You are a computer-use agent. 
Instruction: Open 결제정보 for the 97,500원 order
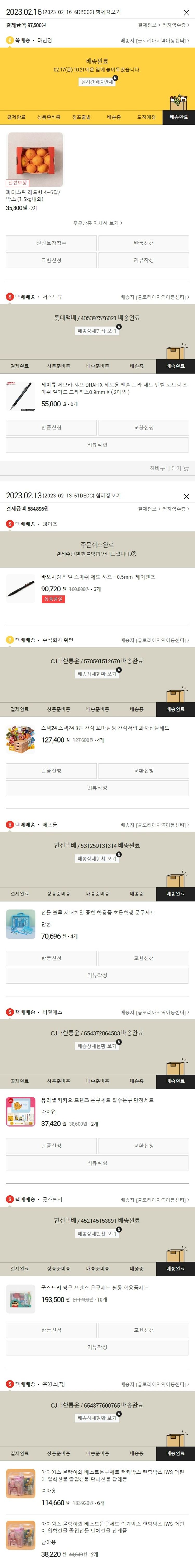[148, 25]
